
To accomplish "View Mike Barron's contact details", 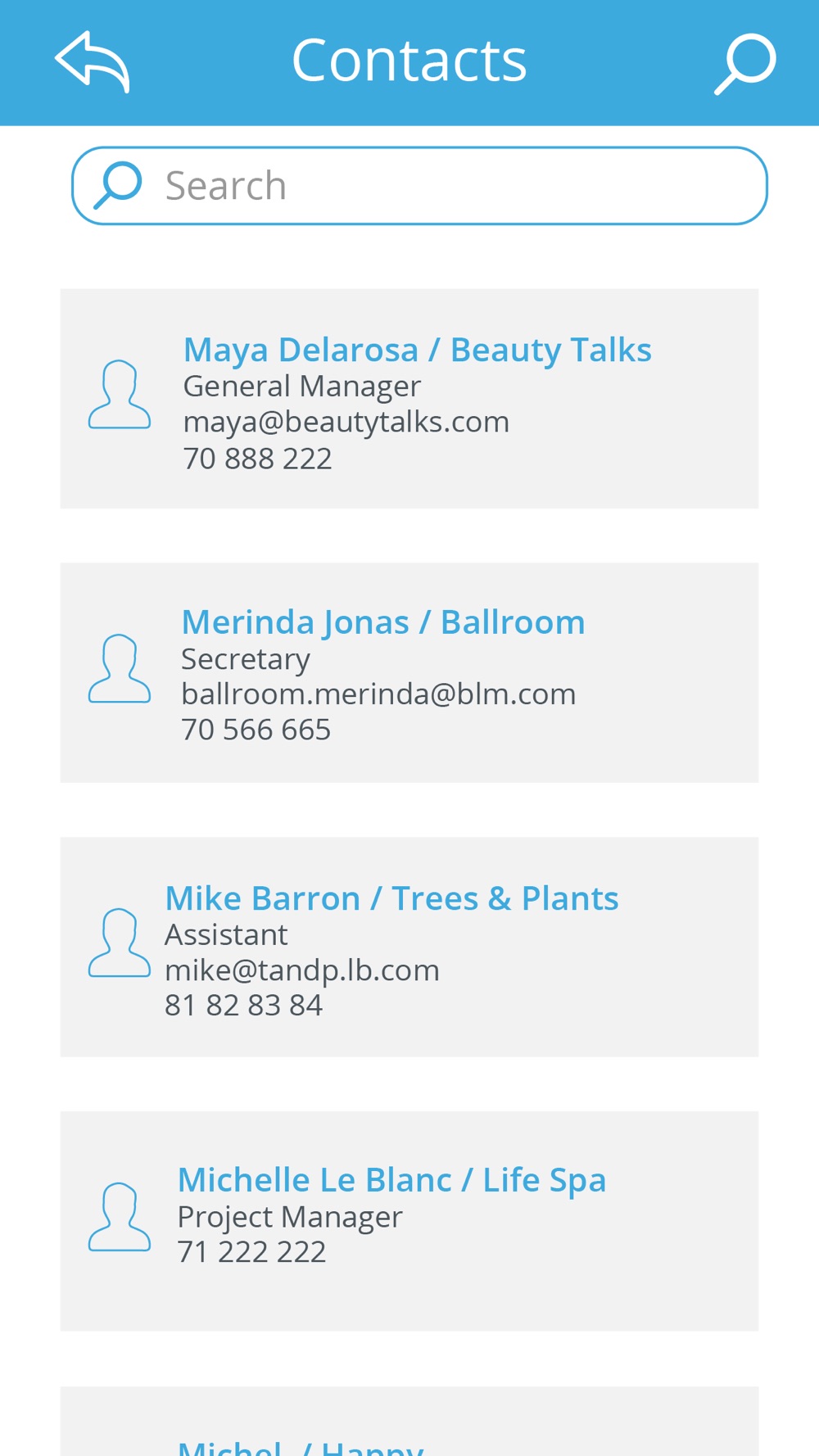I will (x=409, y=947).
